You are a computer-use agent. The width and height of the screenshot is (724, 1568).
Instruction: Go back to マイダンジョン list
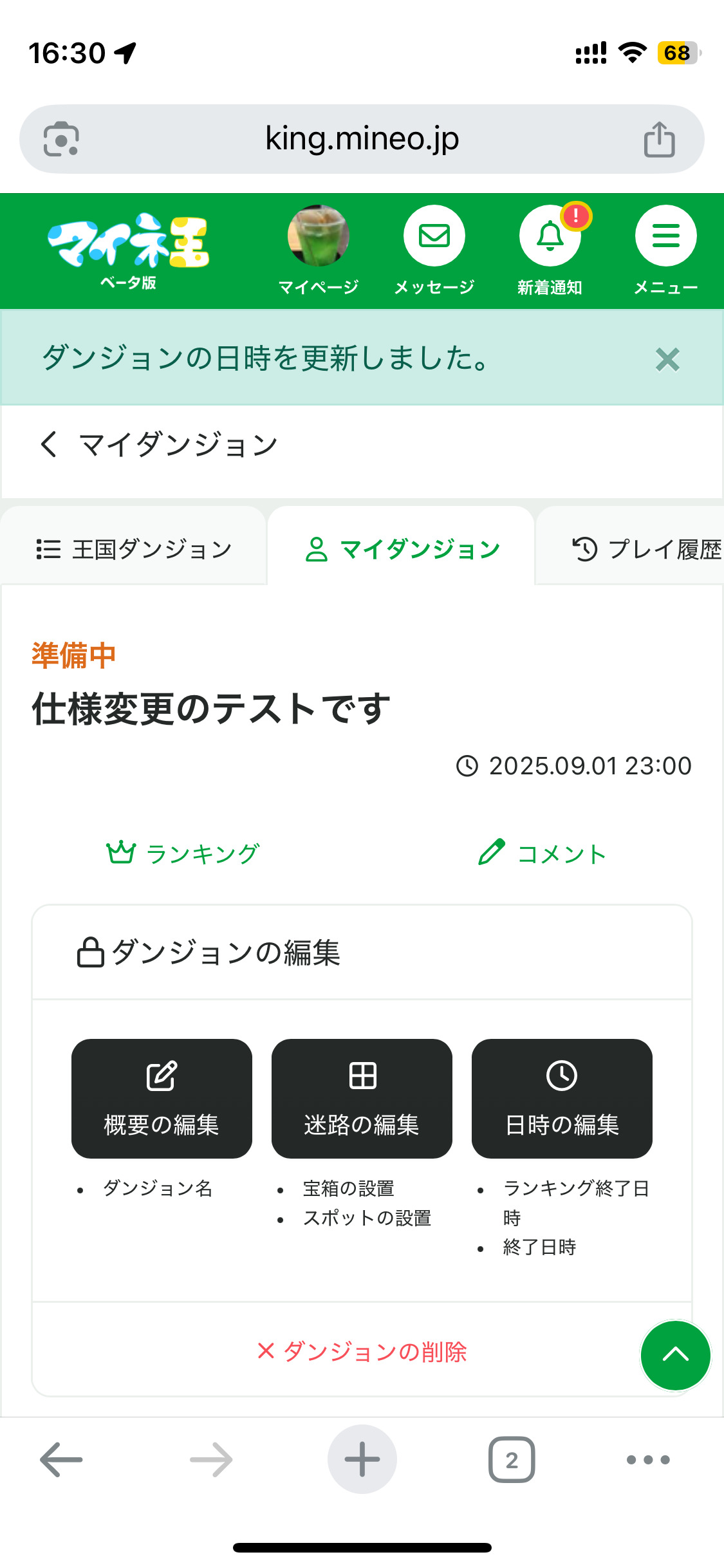click(x=50, y=445)
